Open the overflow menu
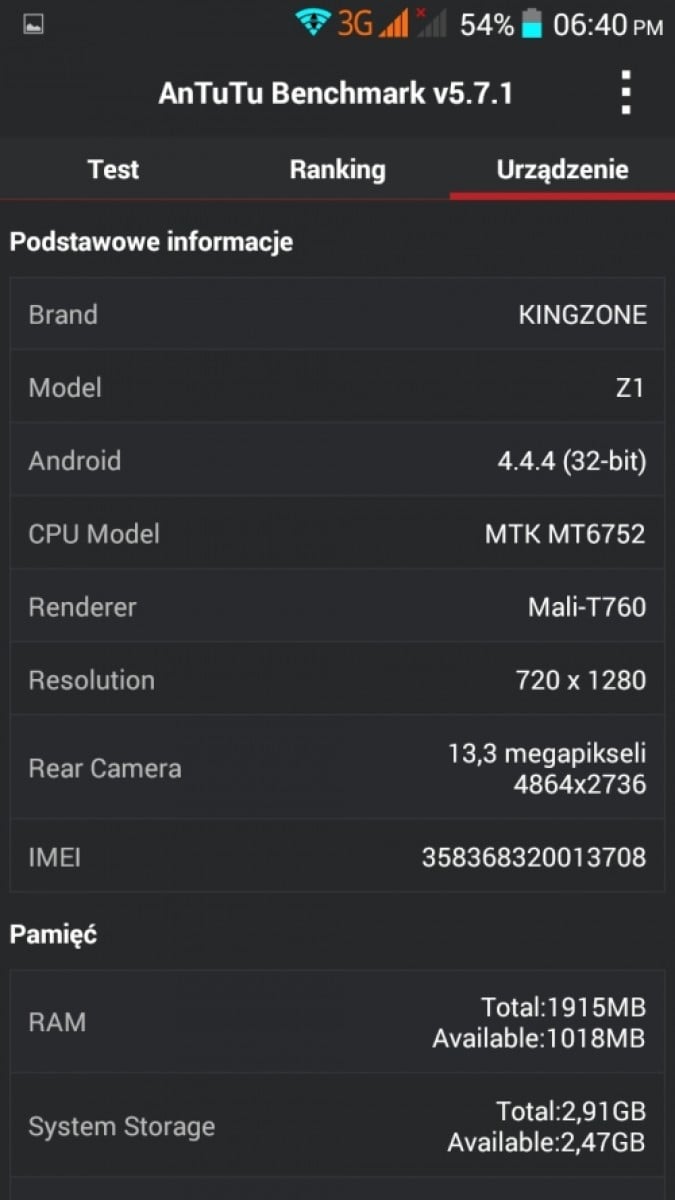 coord(626,93)
